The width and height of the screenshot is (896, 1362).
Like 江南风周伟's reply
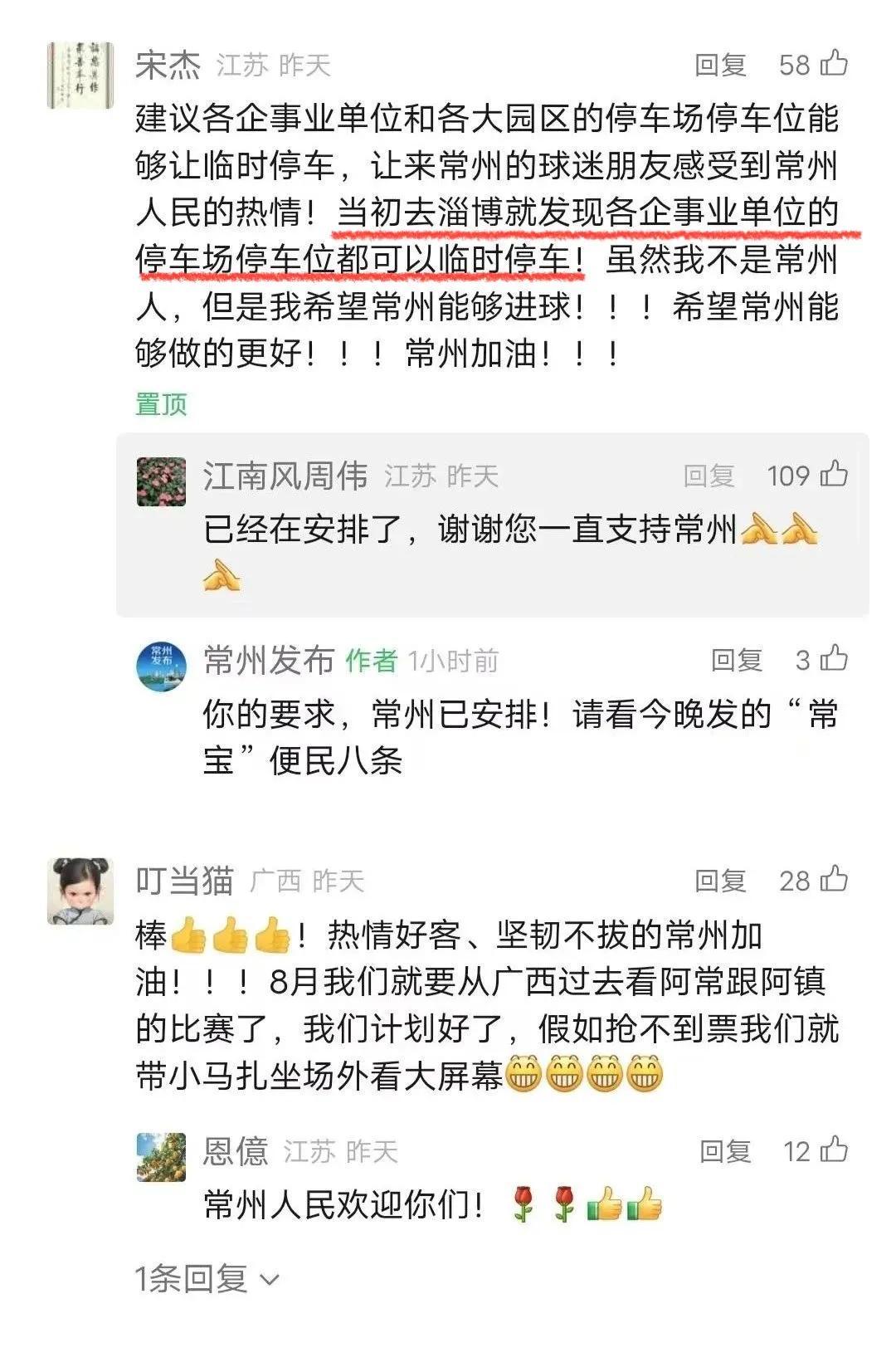click(x=833, y=475)
